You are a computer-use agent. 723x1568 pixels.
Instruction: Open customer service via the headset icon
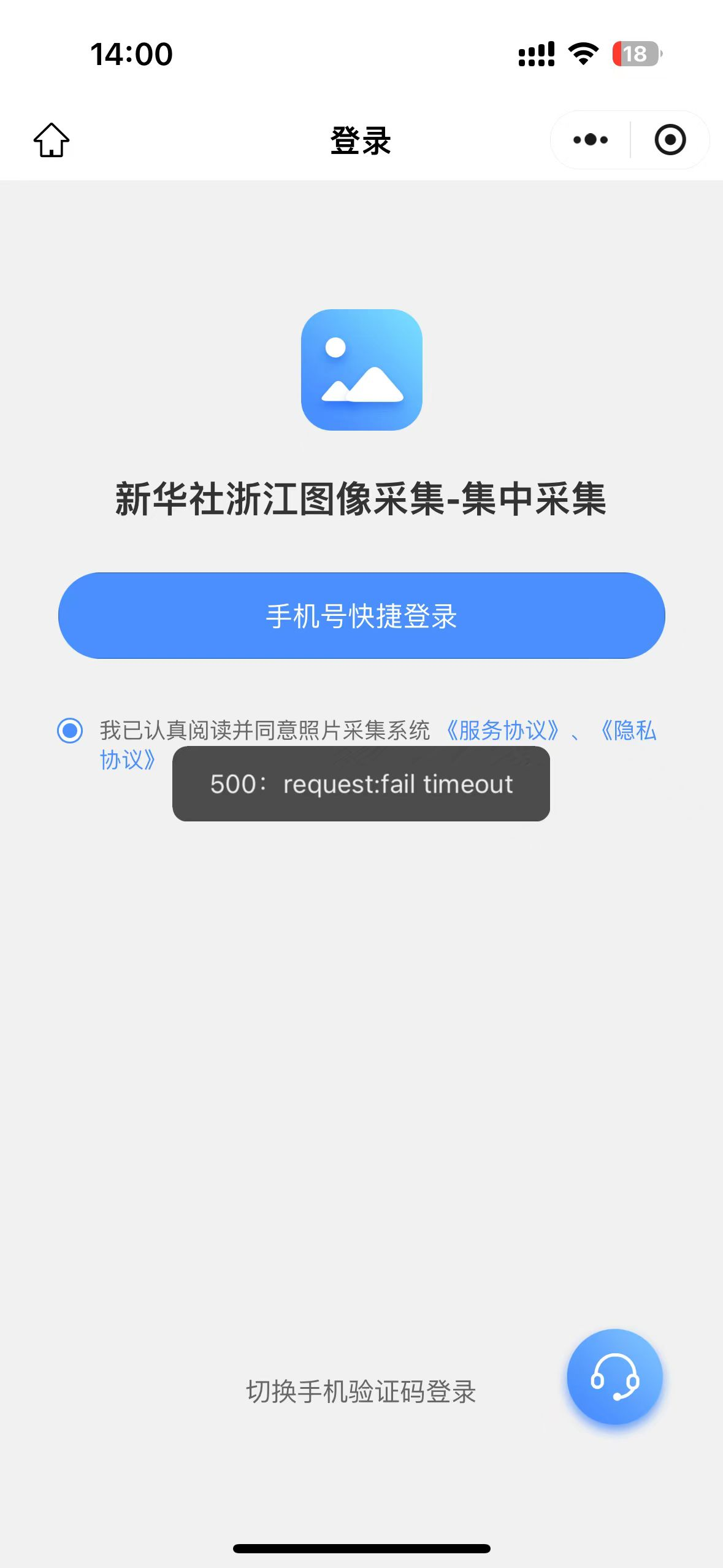click(x=614, y=1378)
